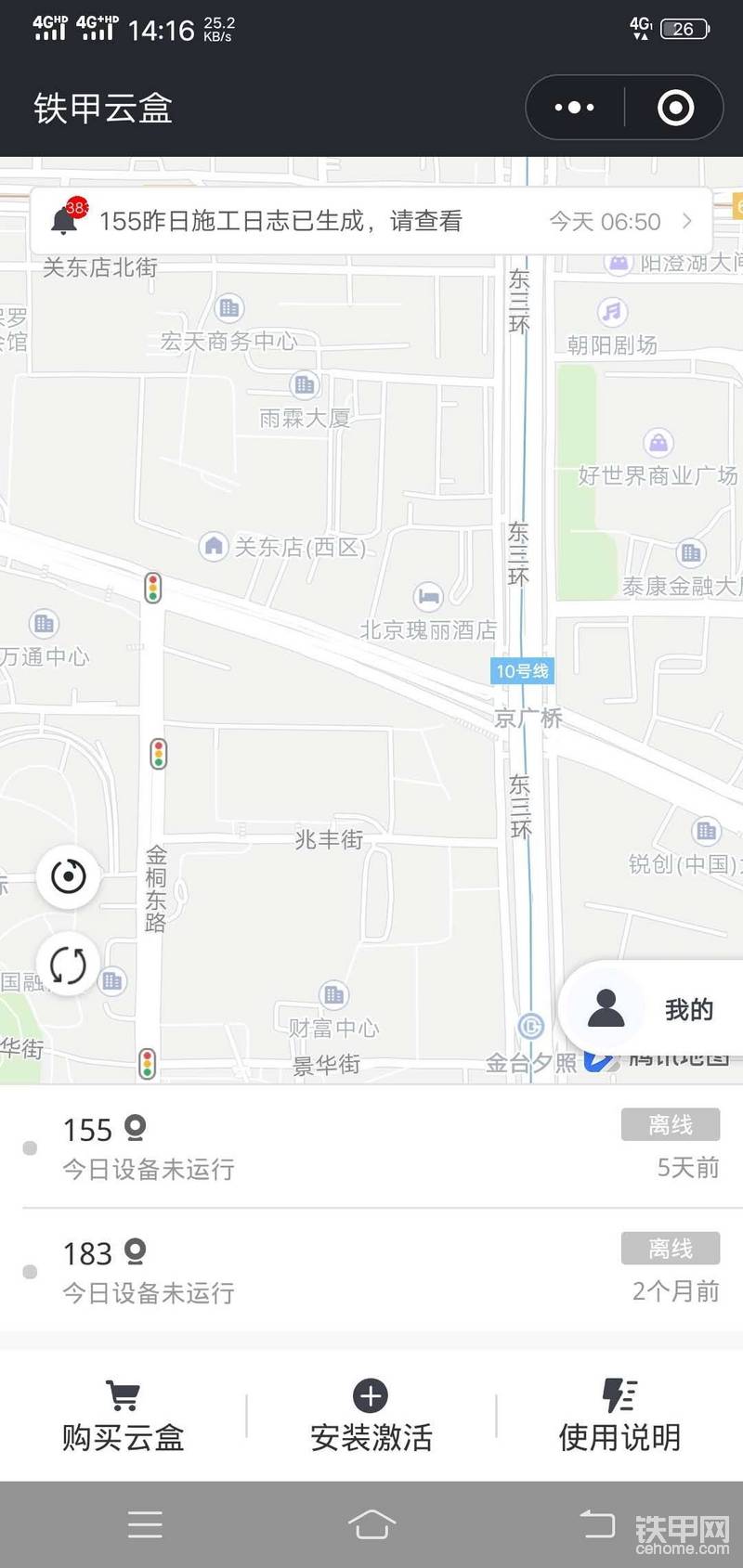Open the 我的 profile button
This screenshot has height=1568, width=743.
tap(651, 1008)
